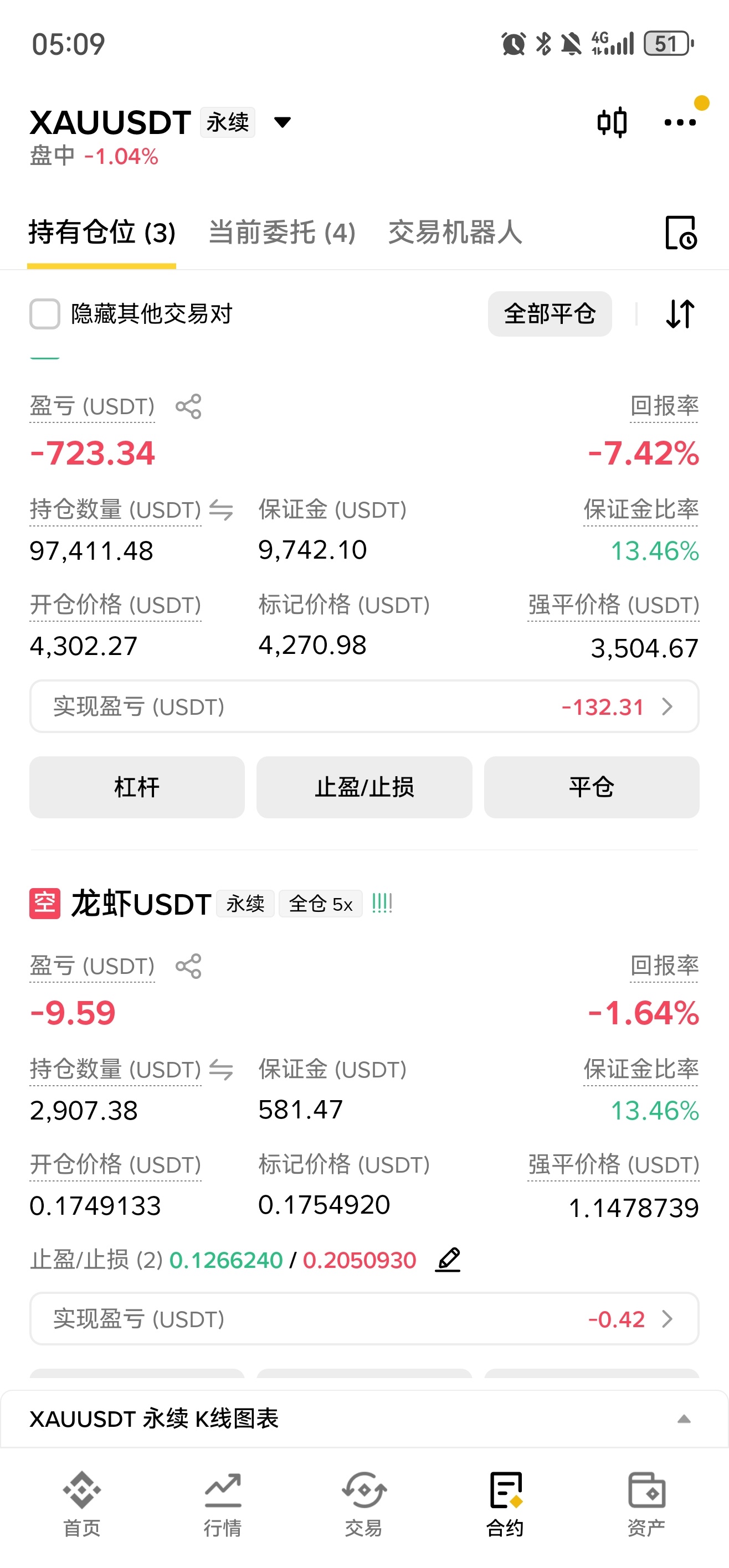Image resolution: width=729 pixels, height=1568 pixels.
Task: Edit 龙虾USDT take-profit/stop-loss with pencil icon
Action: click(448, 1260)
